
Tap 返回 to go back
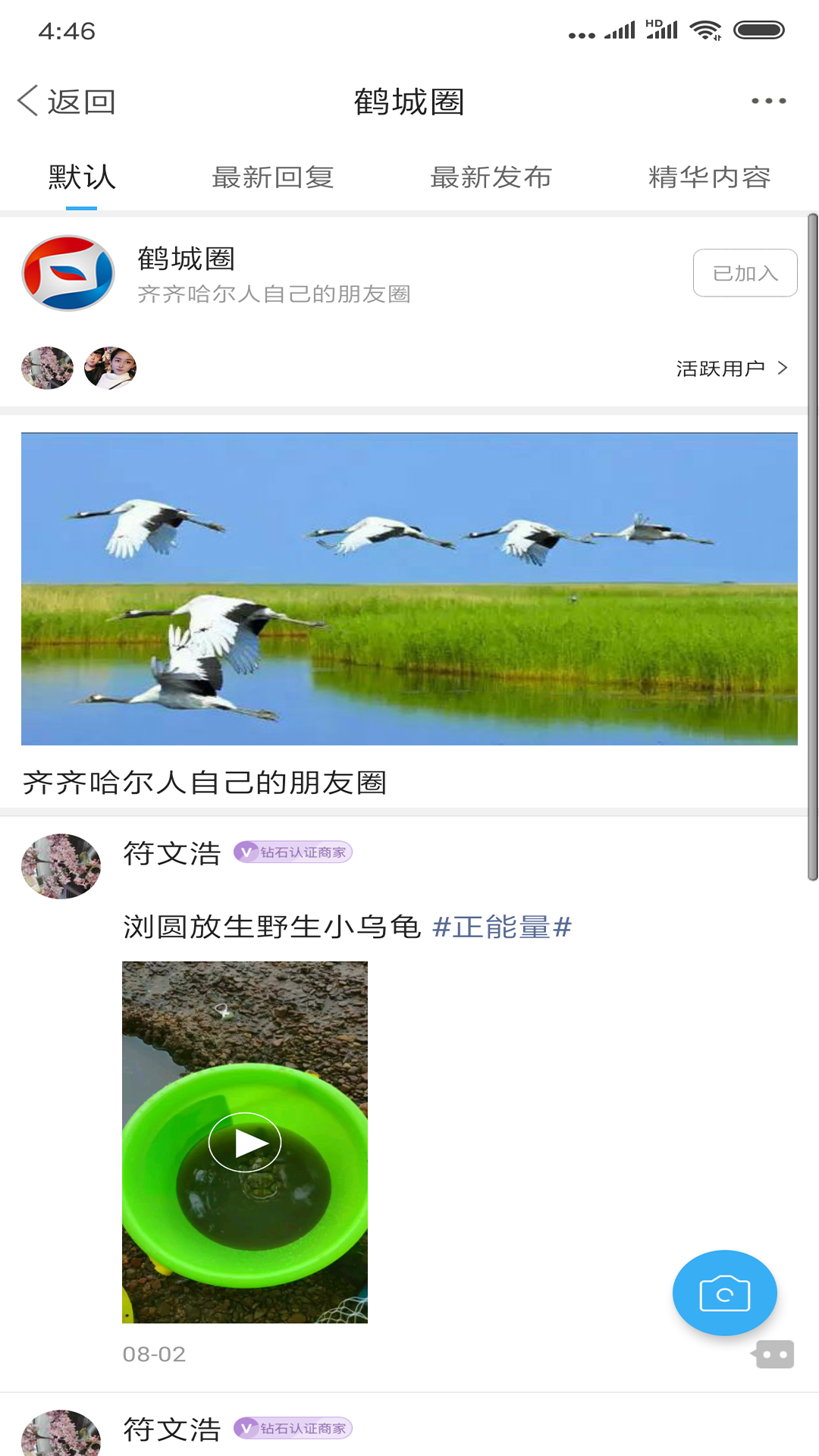tap(80, 99)
